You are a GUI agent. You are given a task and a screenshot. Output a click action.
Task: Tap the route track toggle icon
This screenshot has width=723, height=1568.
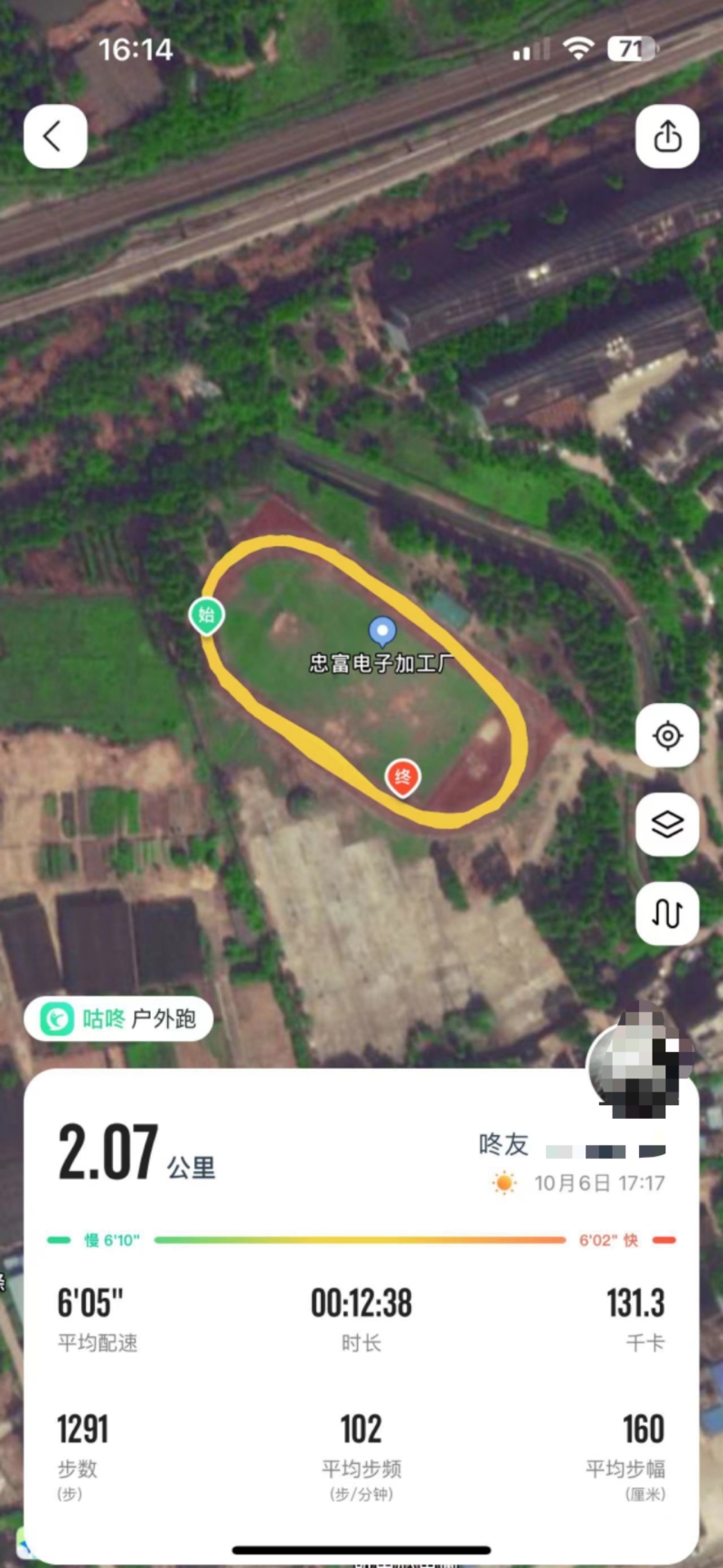[667, 914]
